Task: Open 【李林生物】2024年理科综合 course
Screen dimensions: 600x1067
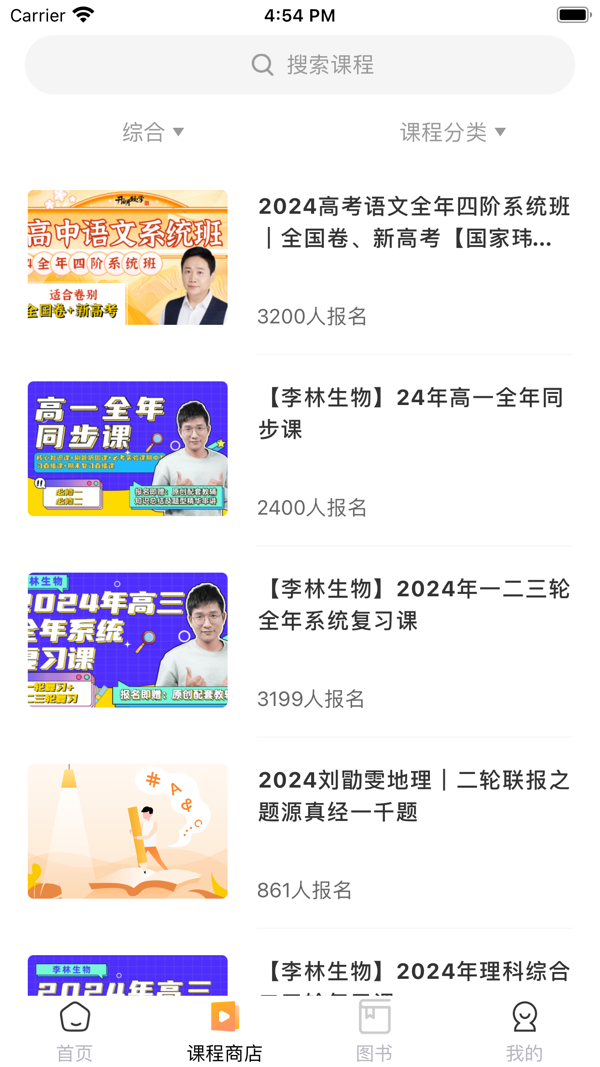Action: 300,975
